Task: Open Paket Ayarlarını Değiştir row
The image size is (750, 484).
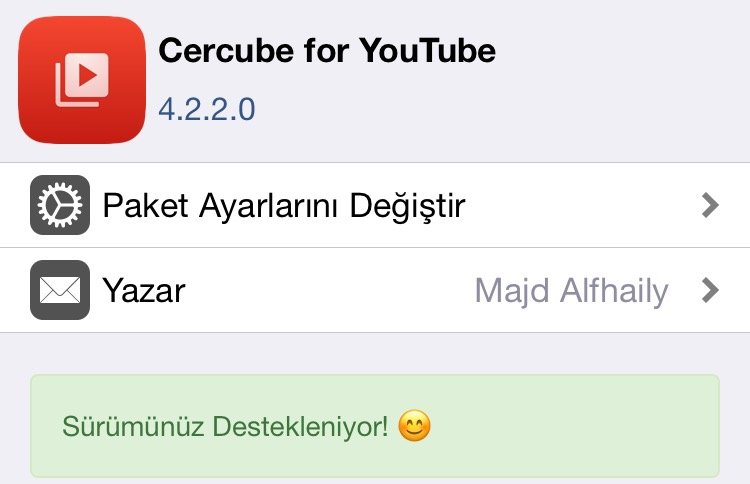Action: tap(374, 206)
